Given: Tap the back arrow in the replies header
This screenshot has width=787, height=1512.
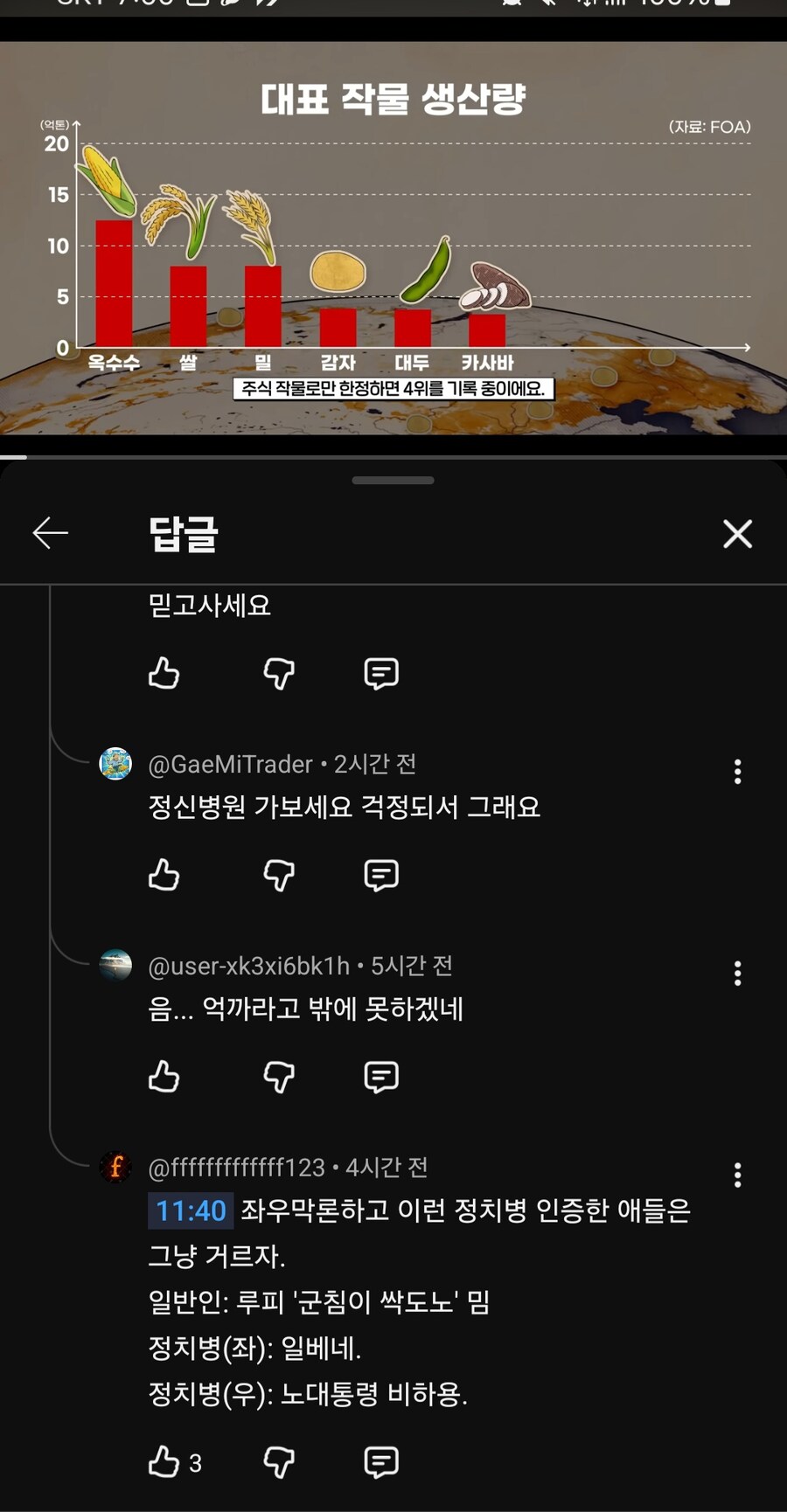Looking at the screenshot, I should [50, 533].
